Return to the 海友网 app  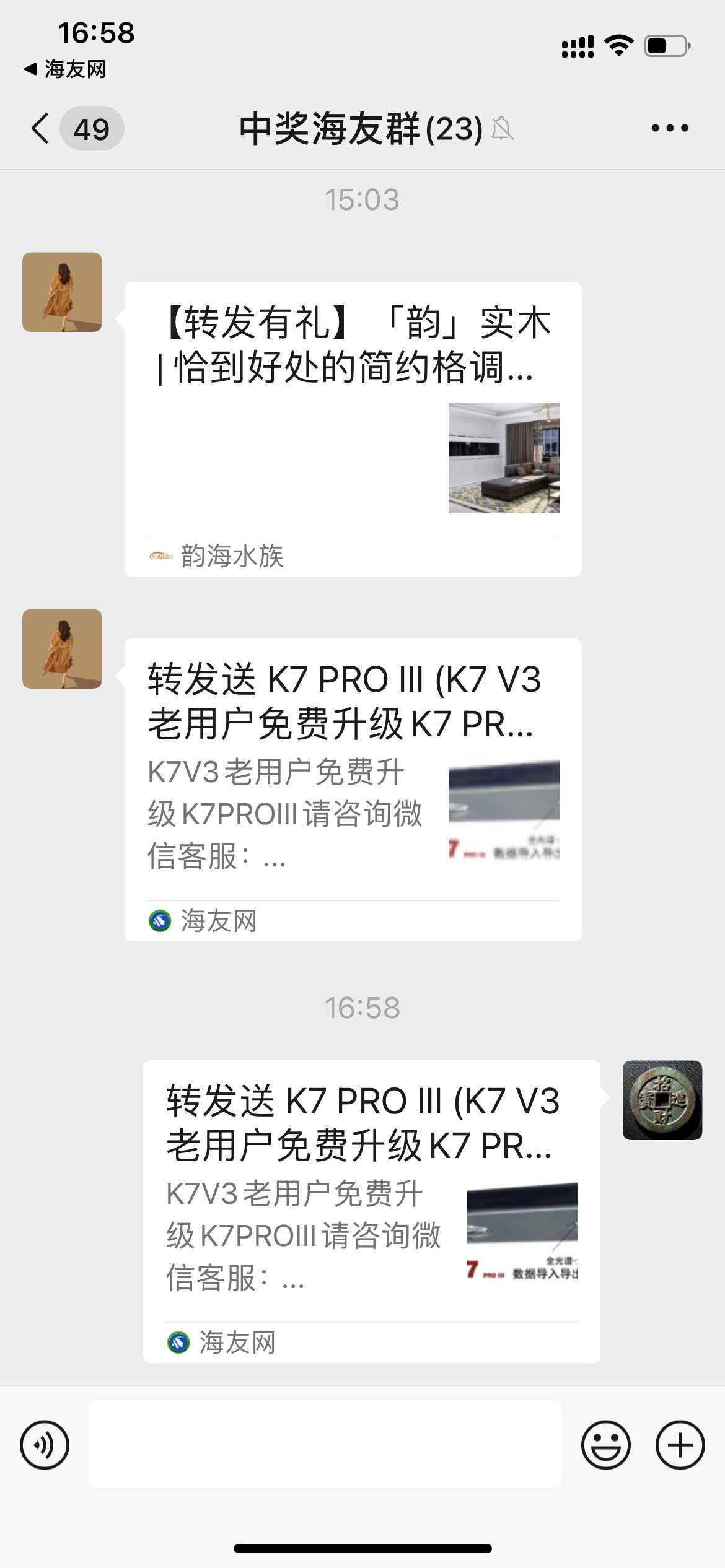[65, 69]
